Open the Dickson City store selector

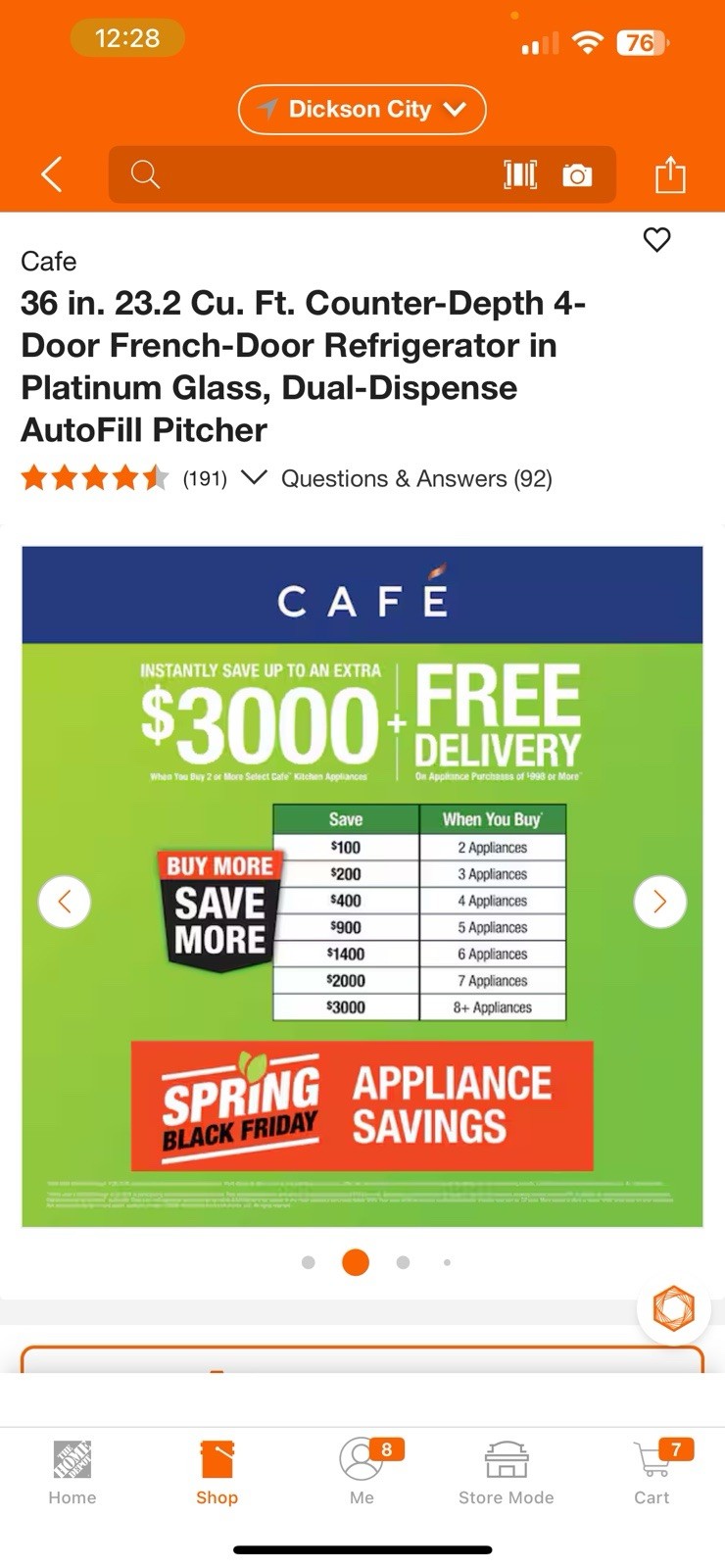pos(362,109)
